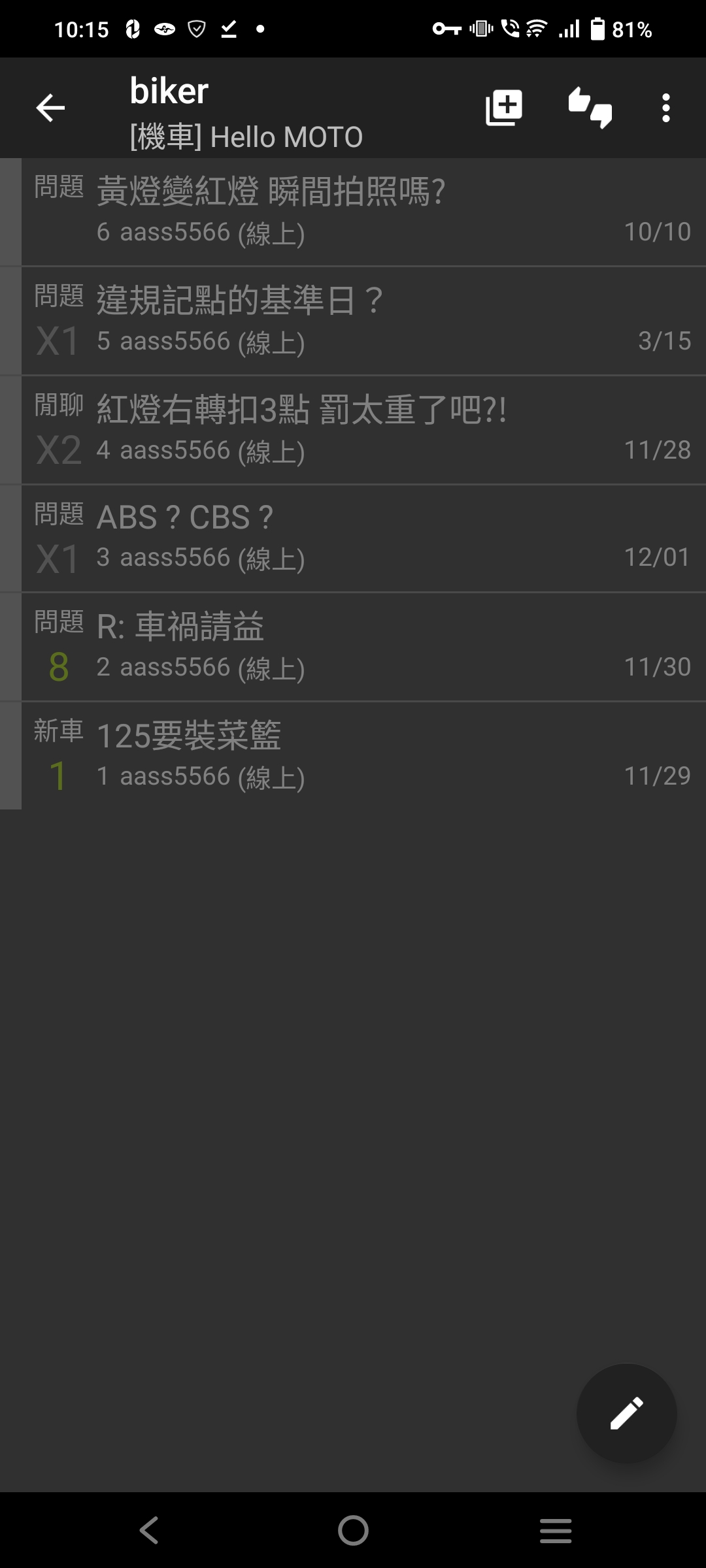Compose a new post with the pencil button

626,1413
